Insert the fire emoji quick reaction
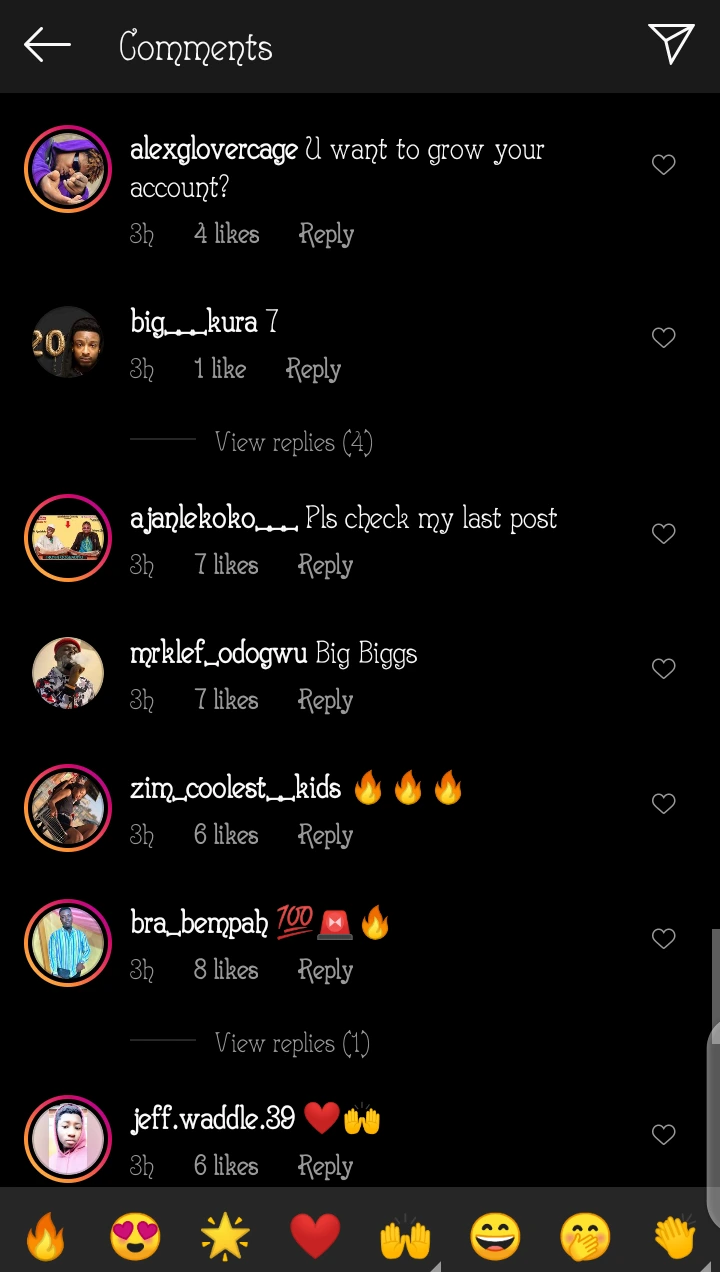Image resolution: width=720 pixels, height=1272 pixels. click(45, 1238)
